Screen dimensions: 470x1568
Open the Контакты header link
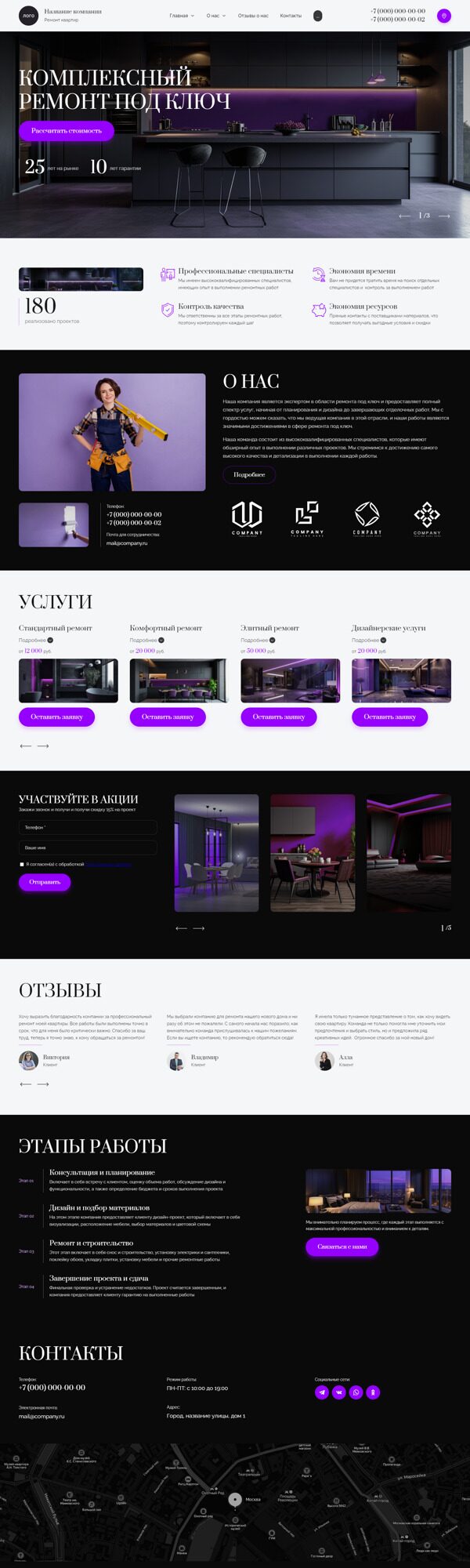pos(291,16)
